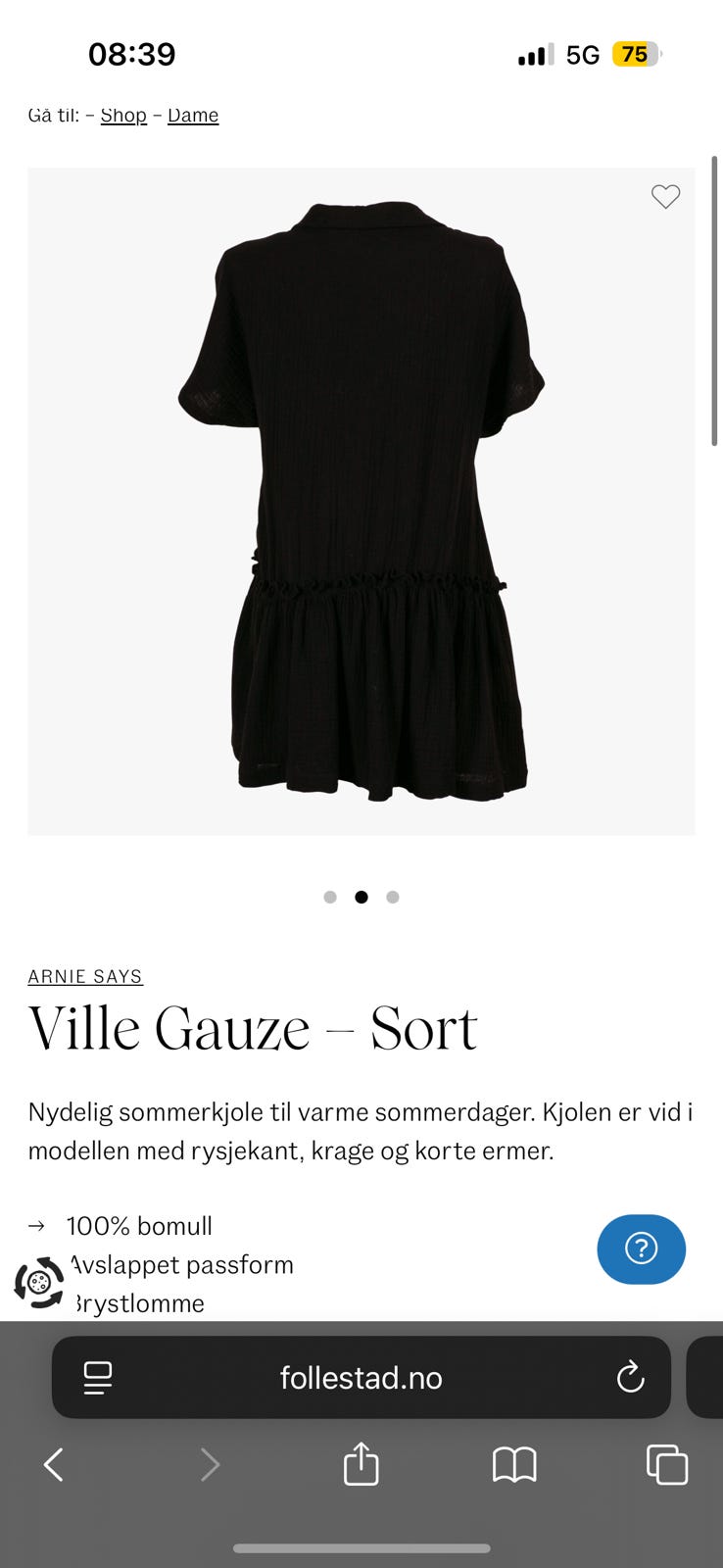This screenshot has height=1568, width=723.
Task: Open the cookie consent icon
Action: pos(39,1281)
